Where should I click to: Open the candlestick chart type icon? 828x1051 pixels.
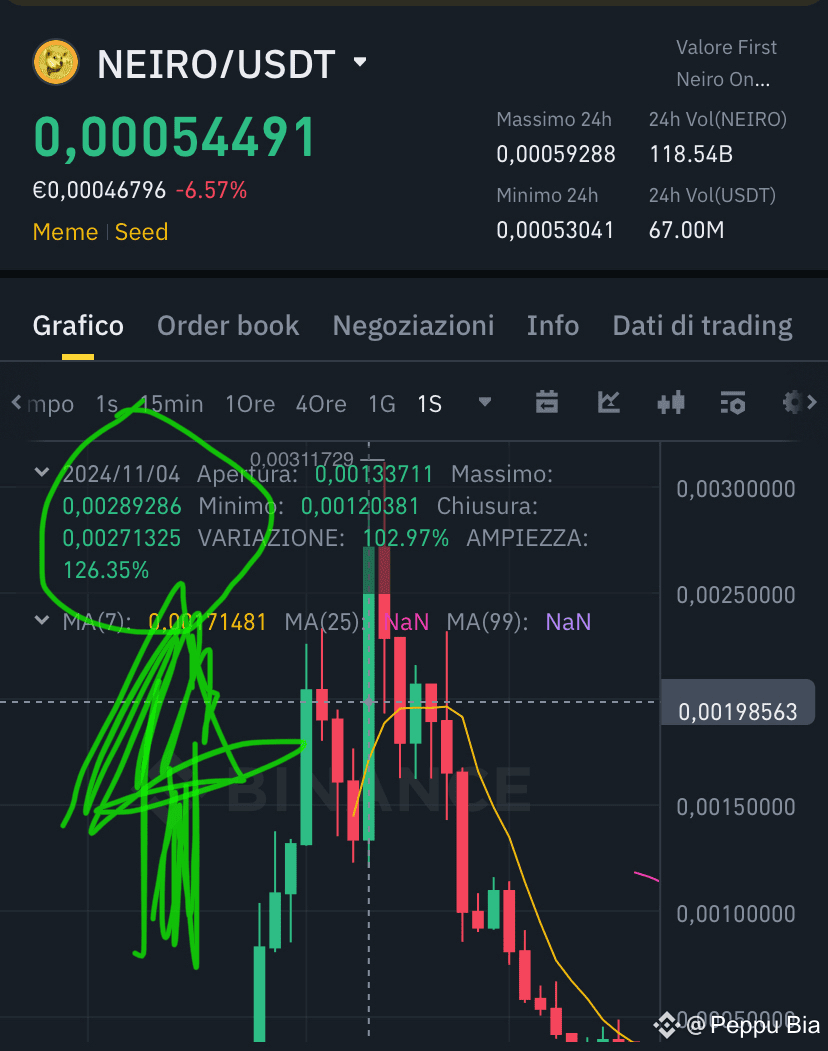670,403
